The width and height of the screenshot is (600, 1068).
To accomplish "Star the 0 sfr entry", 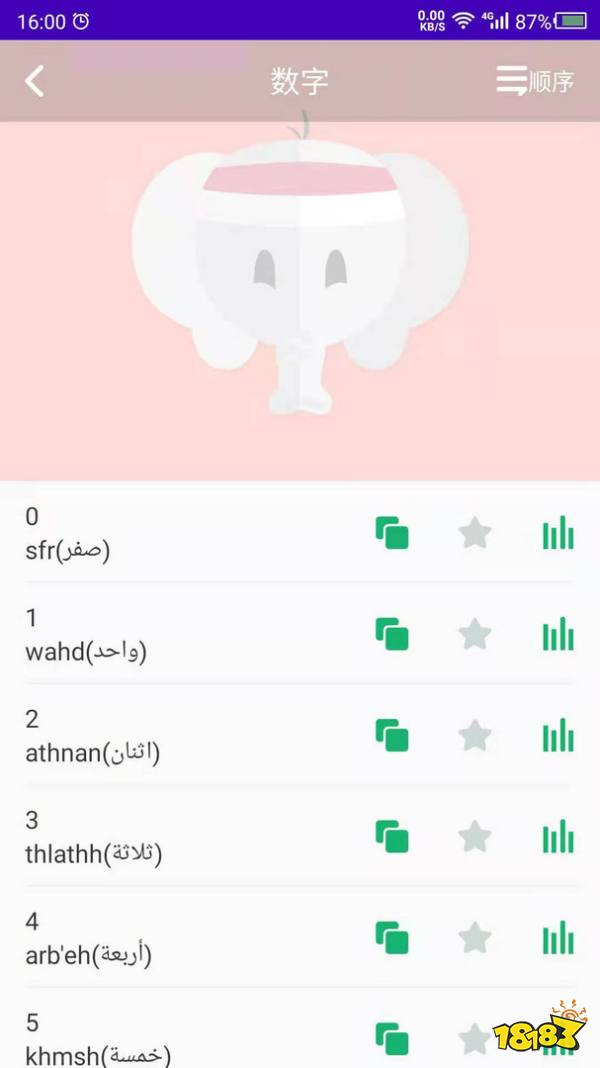I will (x=475, y=533).
